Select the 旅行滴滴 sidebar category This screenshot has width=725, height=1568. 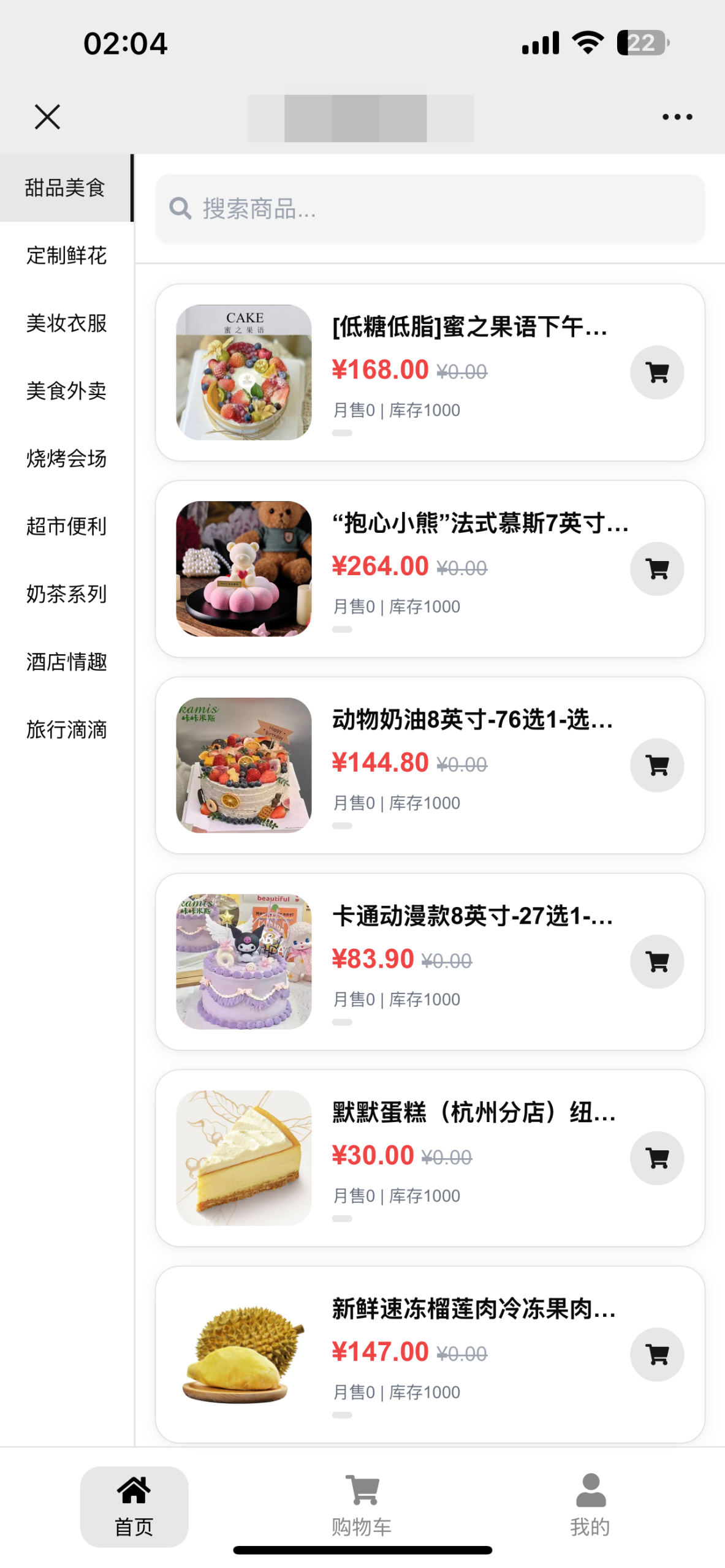[x=66, y=729]
